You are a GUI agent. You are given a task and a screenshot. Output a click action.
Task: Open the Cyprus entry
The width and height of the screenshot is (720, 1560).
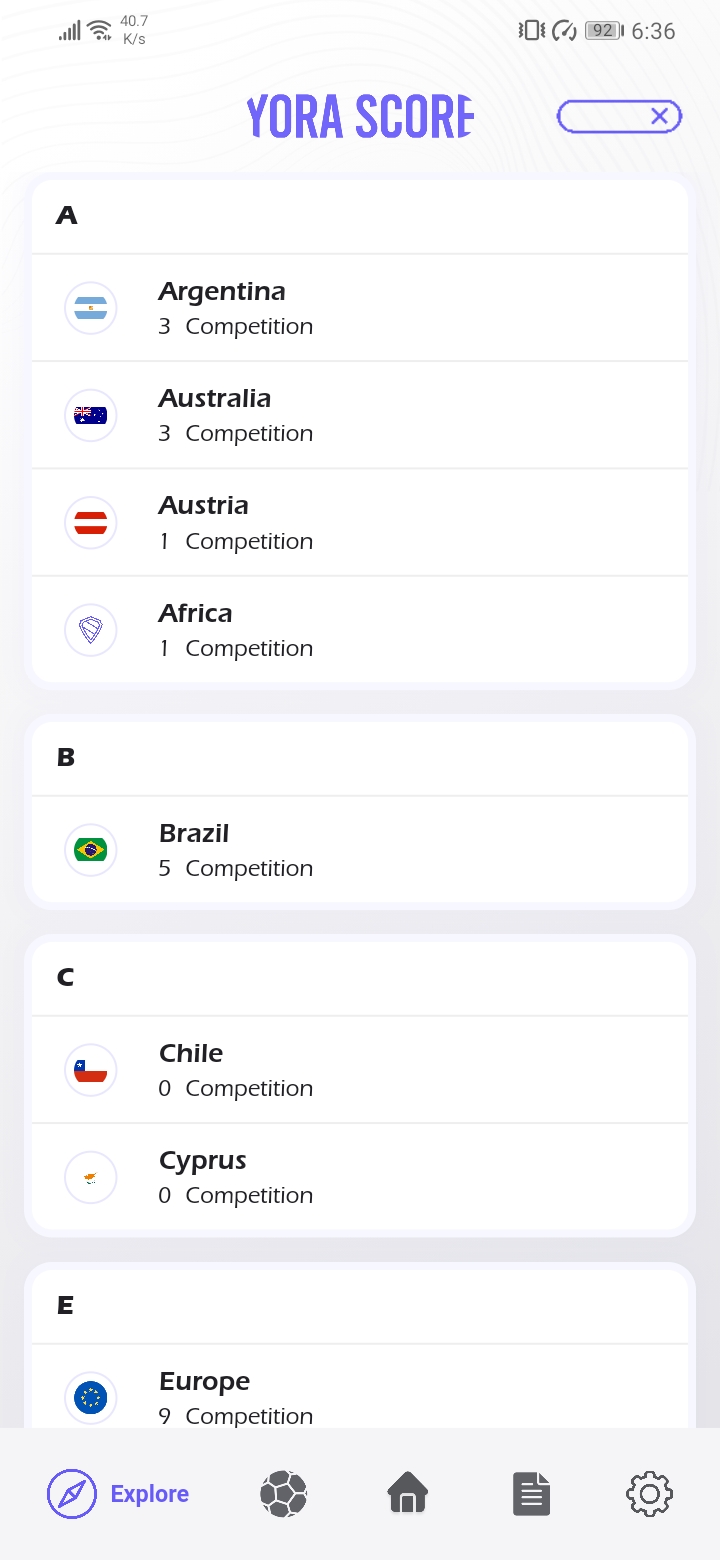tap(360, 1177)
